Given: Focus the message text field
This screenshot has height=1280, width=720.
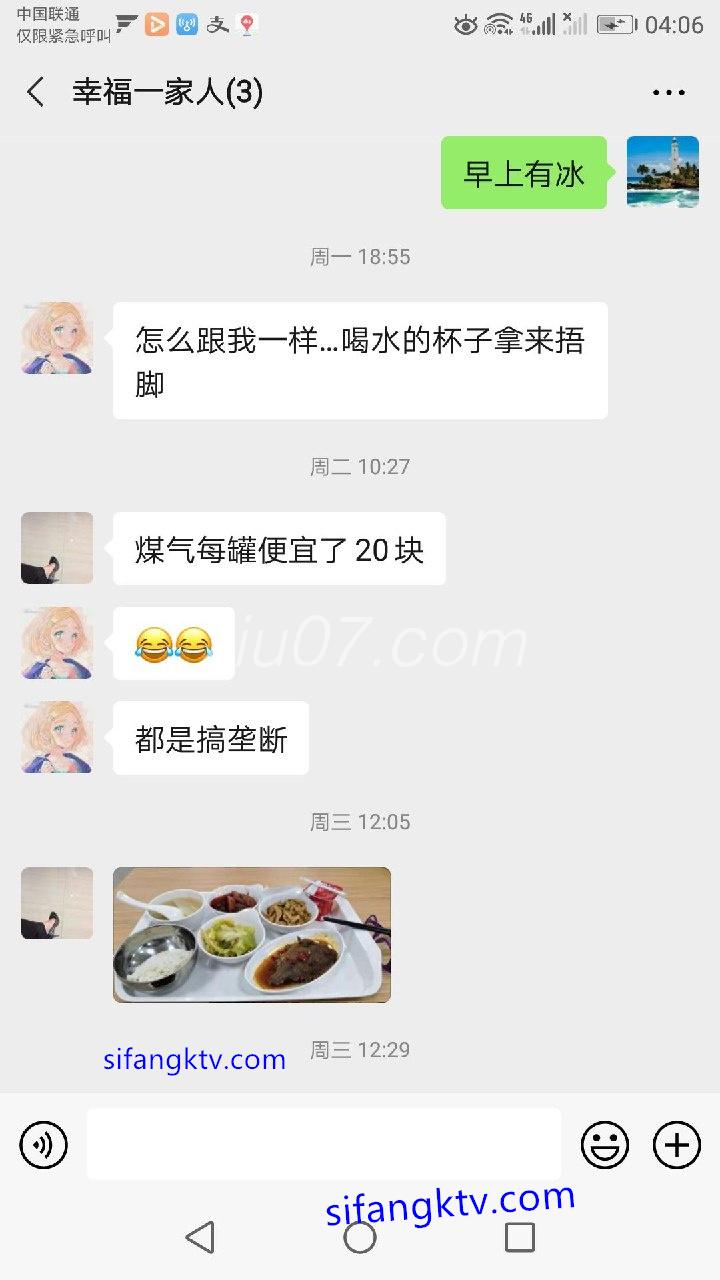Looking at the screenshot, I should point(323,1144).
